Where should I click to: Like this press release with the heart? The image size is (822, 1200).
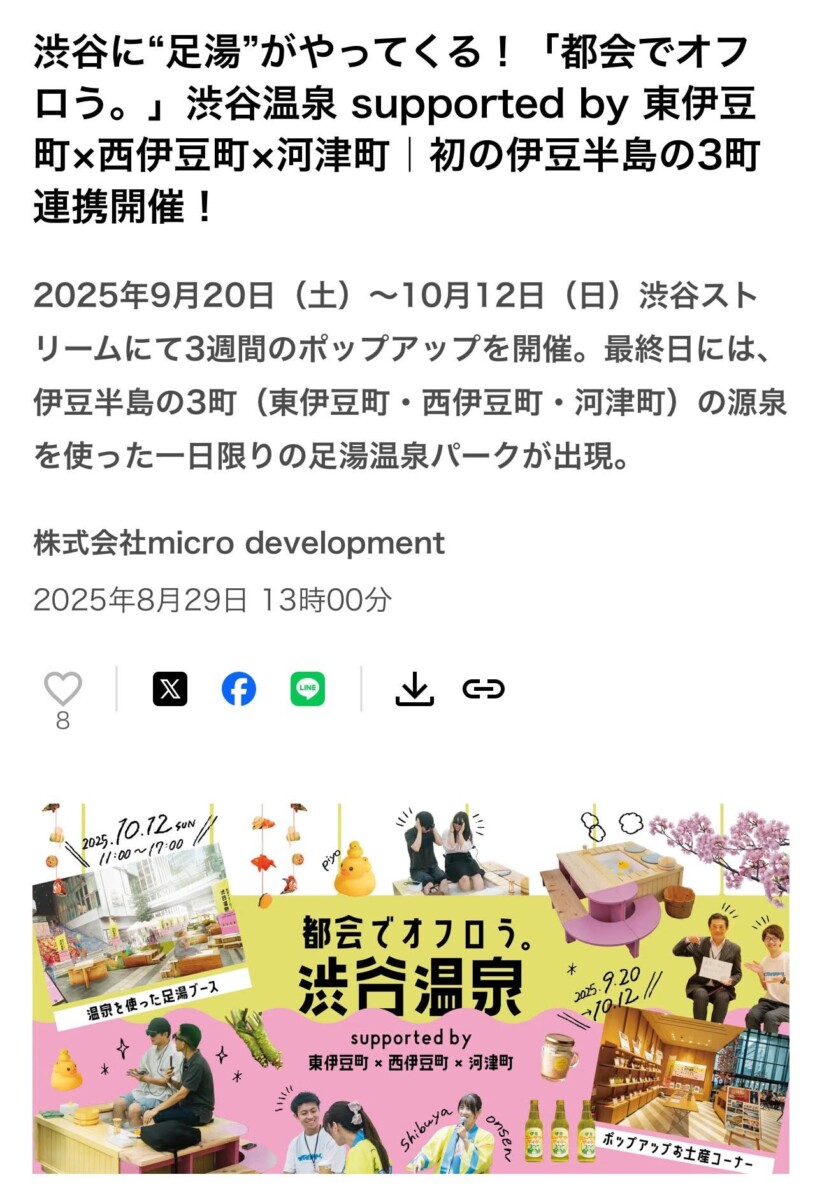[x=63, y=688]
